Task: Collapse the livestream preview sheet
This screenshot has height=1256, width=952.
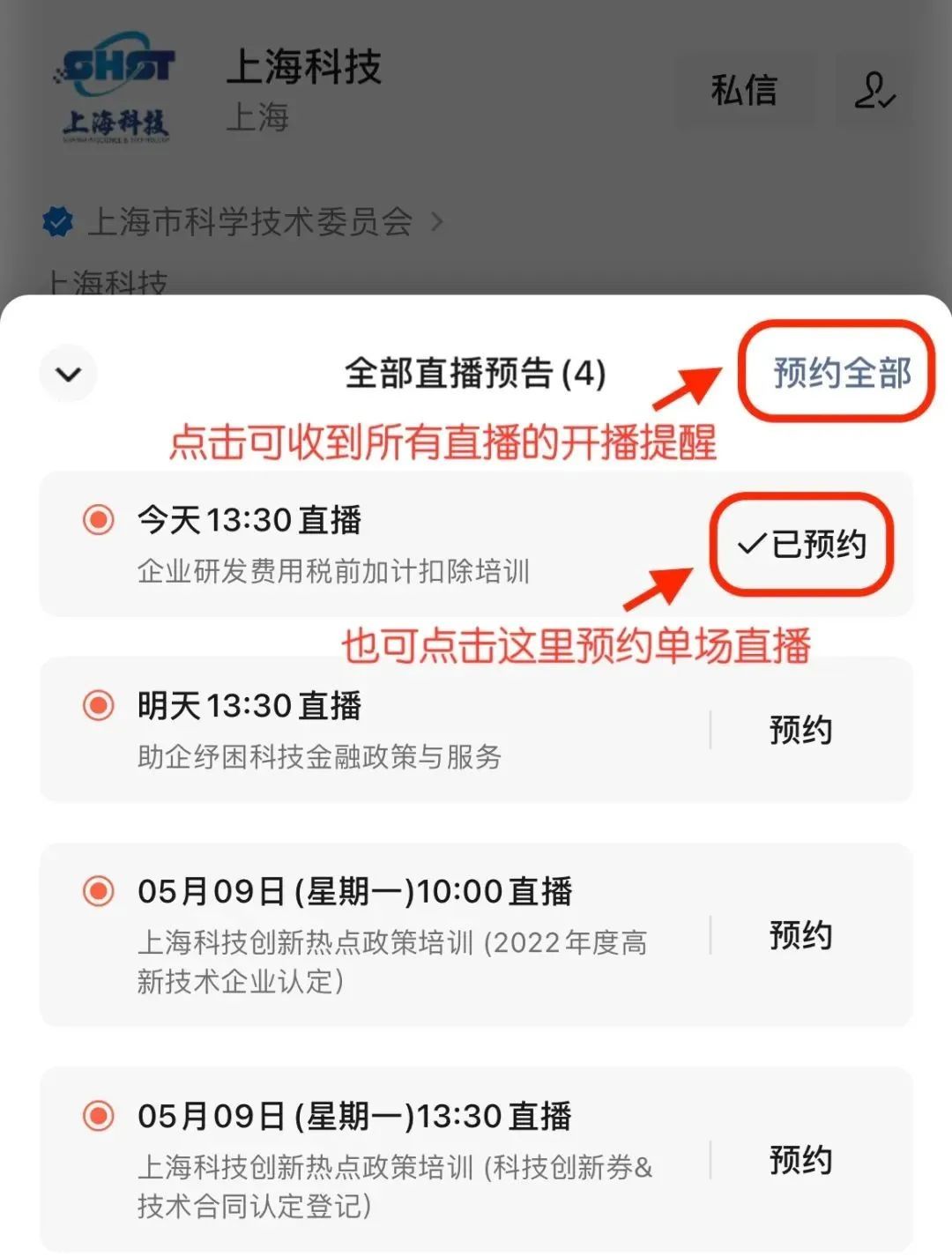Action: tap(69, 374)
